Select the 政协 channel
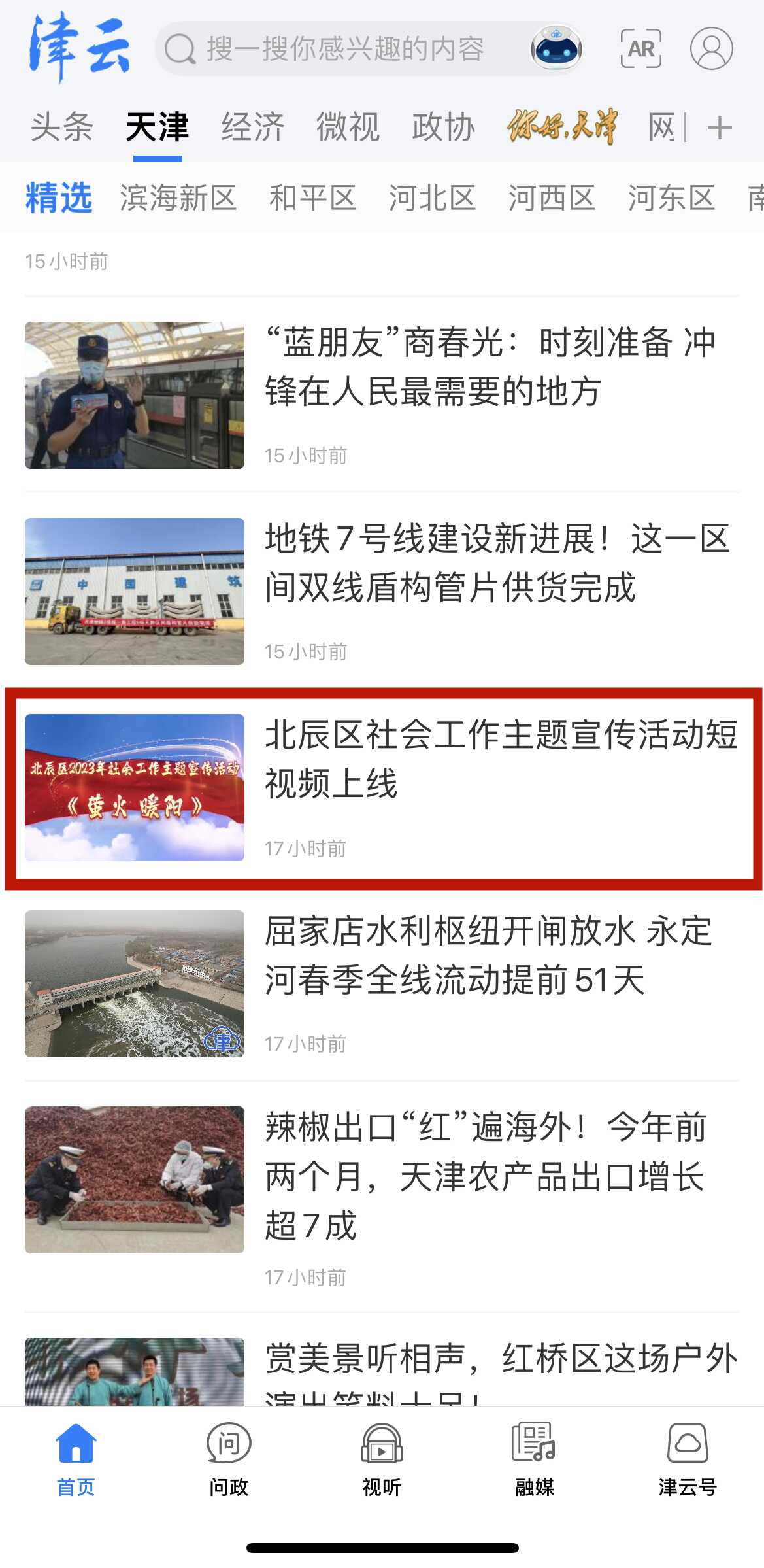Image resolution: width=764 pixels, height=1568 pixels. pyautogui.click(x=444, y=128)
